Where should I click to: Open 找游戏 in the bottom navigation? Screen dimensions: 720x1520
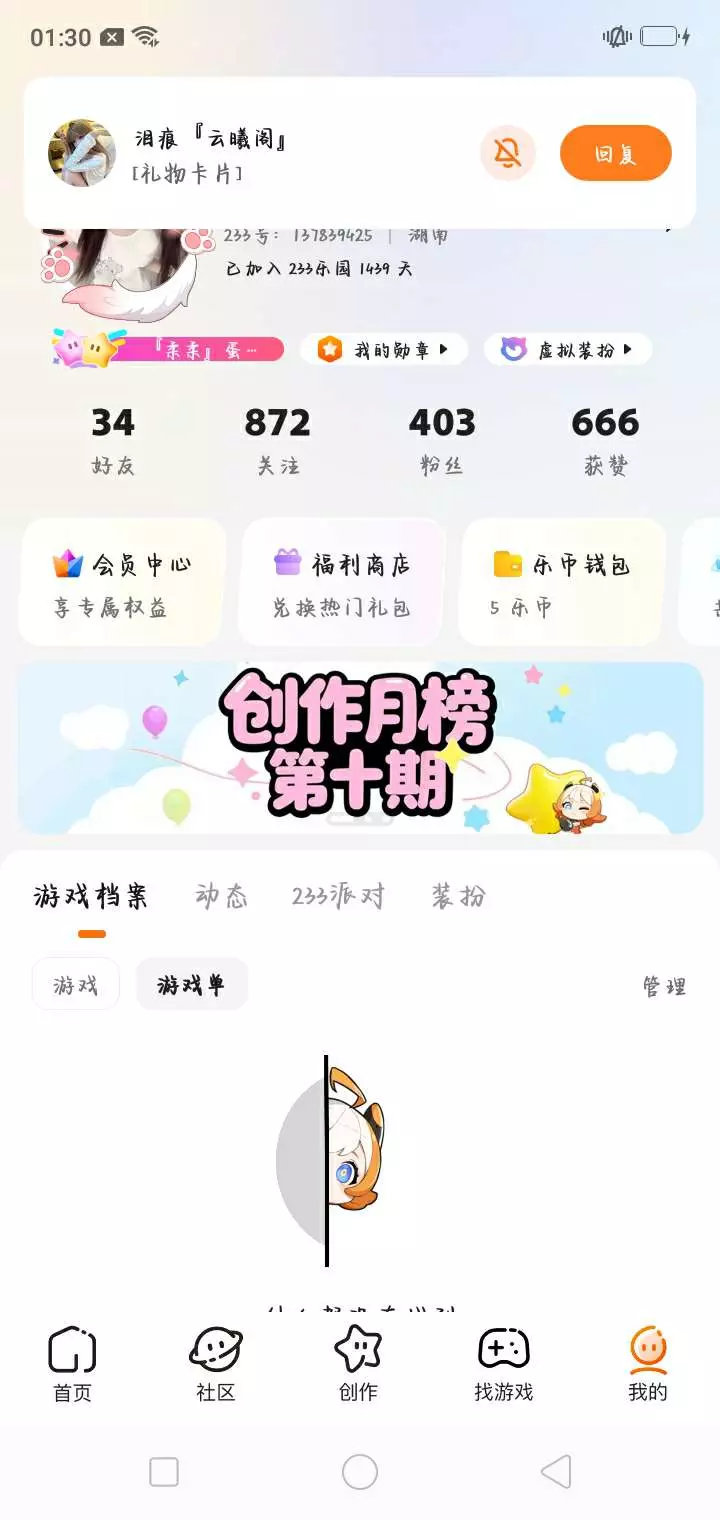[x=504, y=1365]
